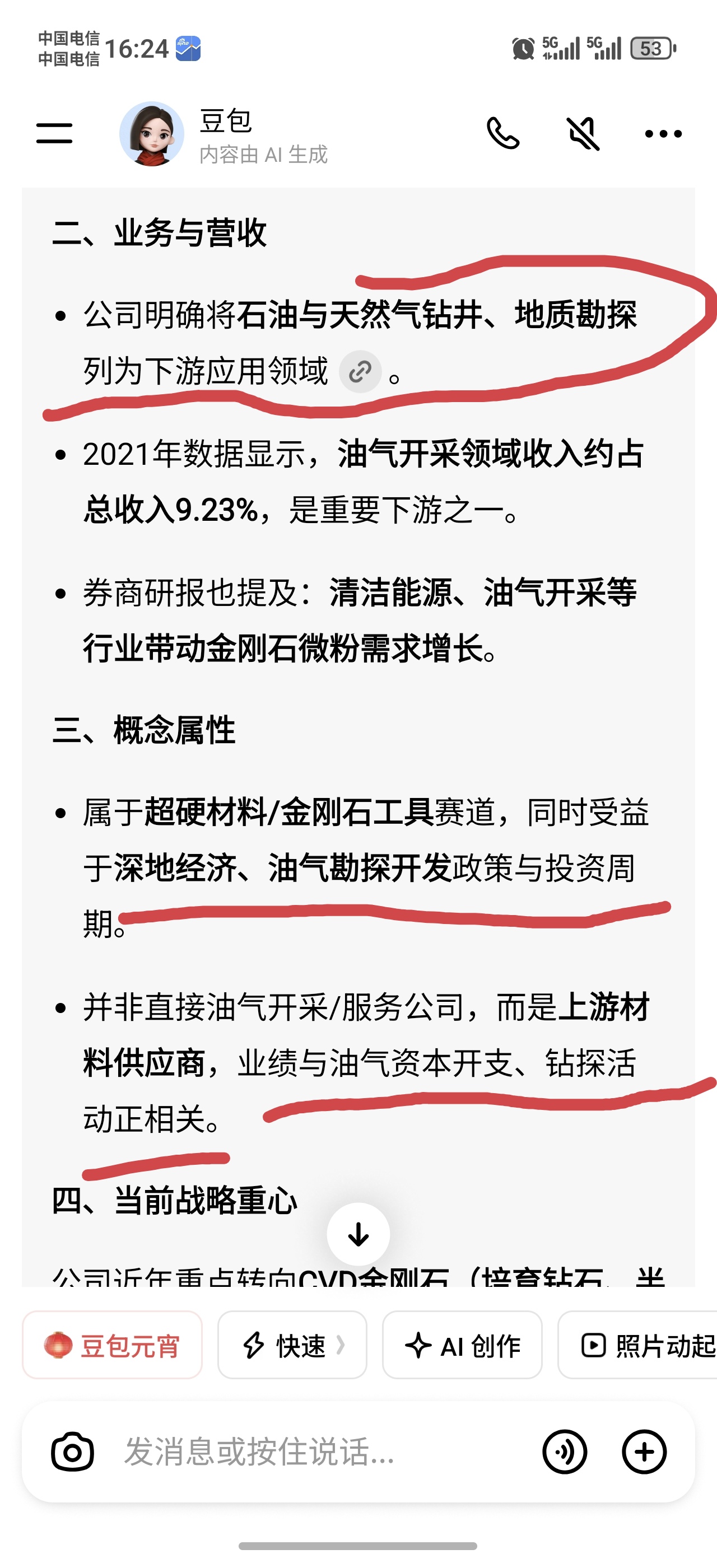Open the hamburger menu

coord(54,133)
